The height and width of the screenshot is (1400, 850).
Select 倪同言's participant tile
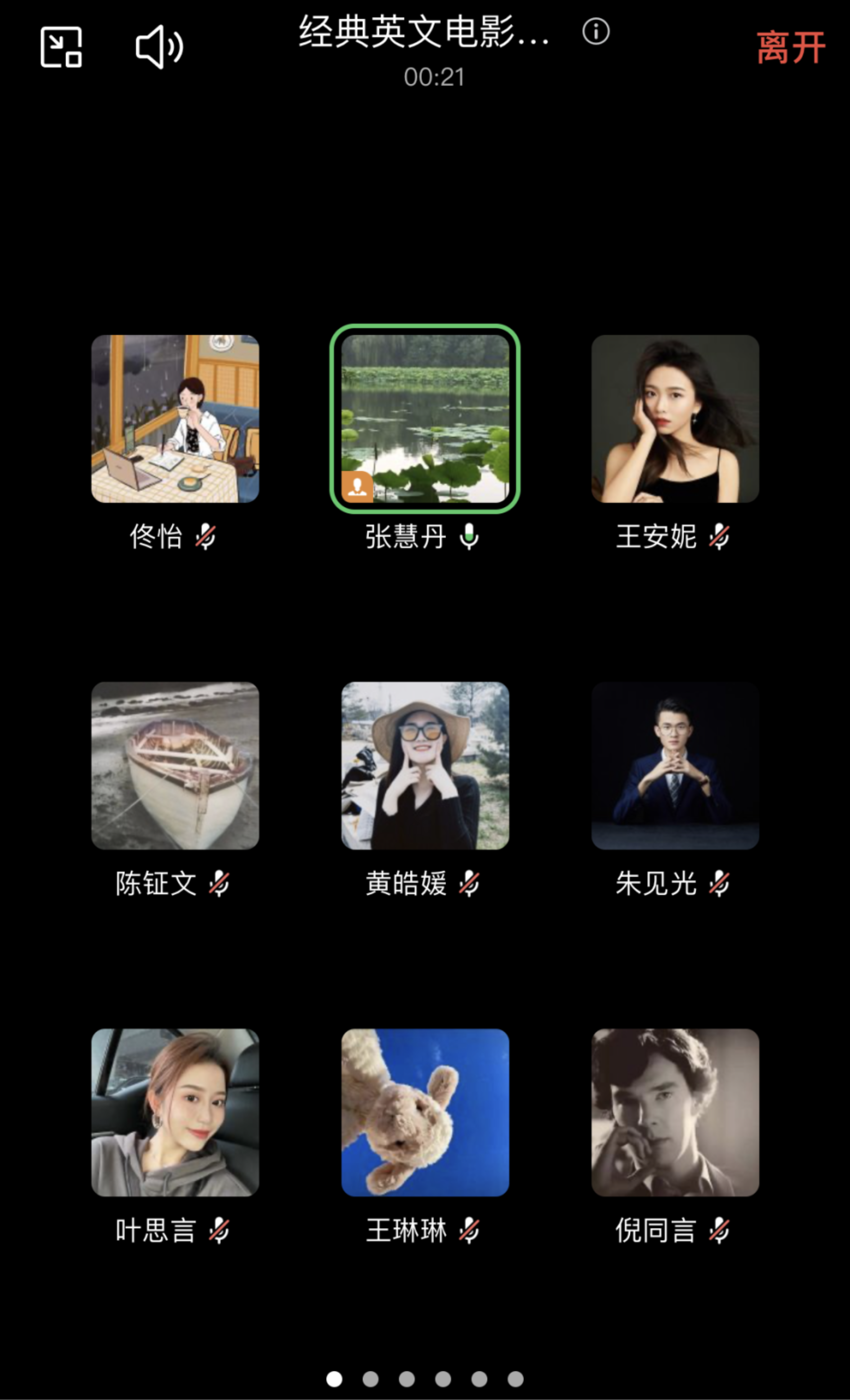click(x=675, y=1112)
